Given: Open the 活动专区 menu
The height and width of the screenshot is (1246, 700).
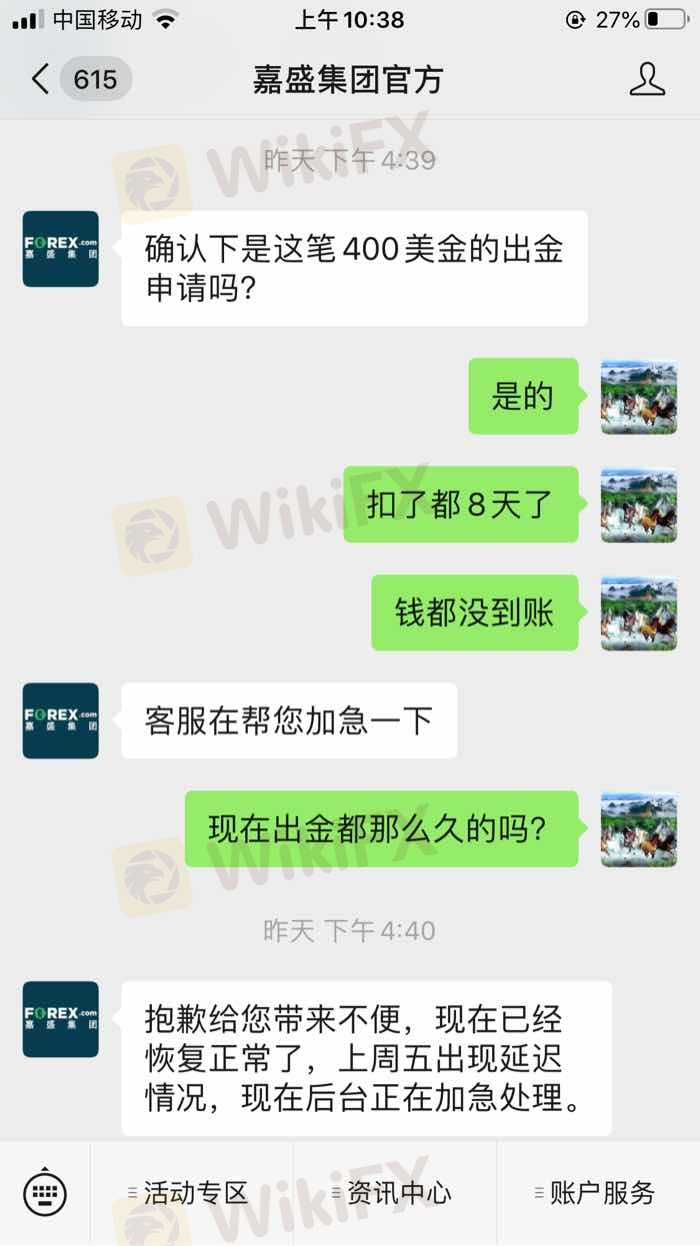Looking at the screenshot, I should [192, 1193].
